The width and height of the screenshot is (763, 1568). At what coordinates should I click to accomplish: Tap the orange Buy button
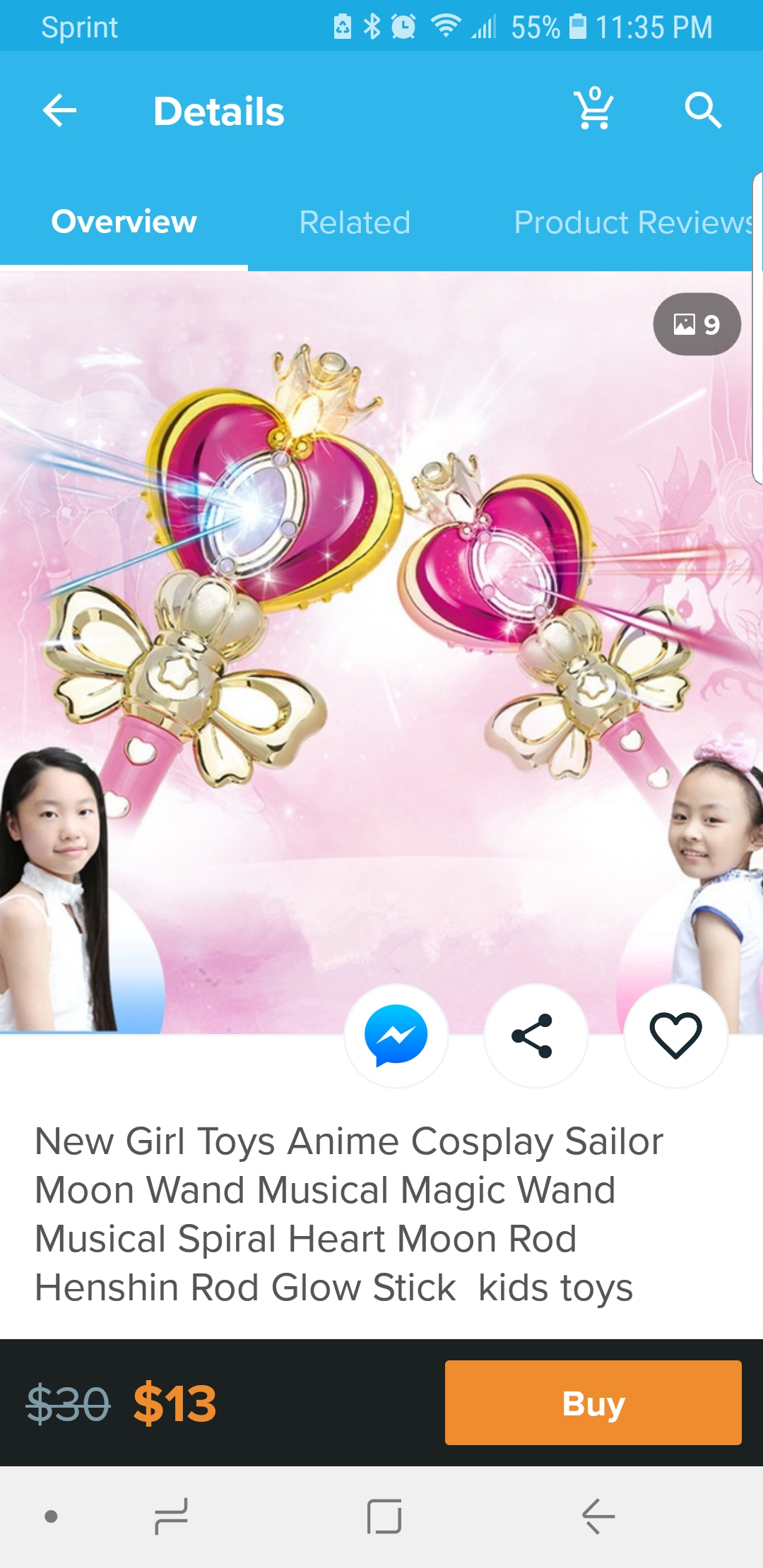point(593,1403)
